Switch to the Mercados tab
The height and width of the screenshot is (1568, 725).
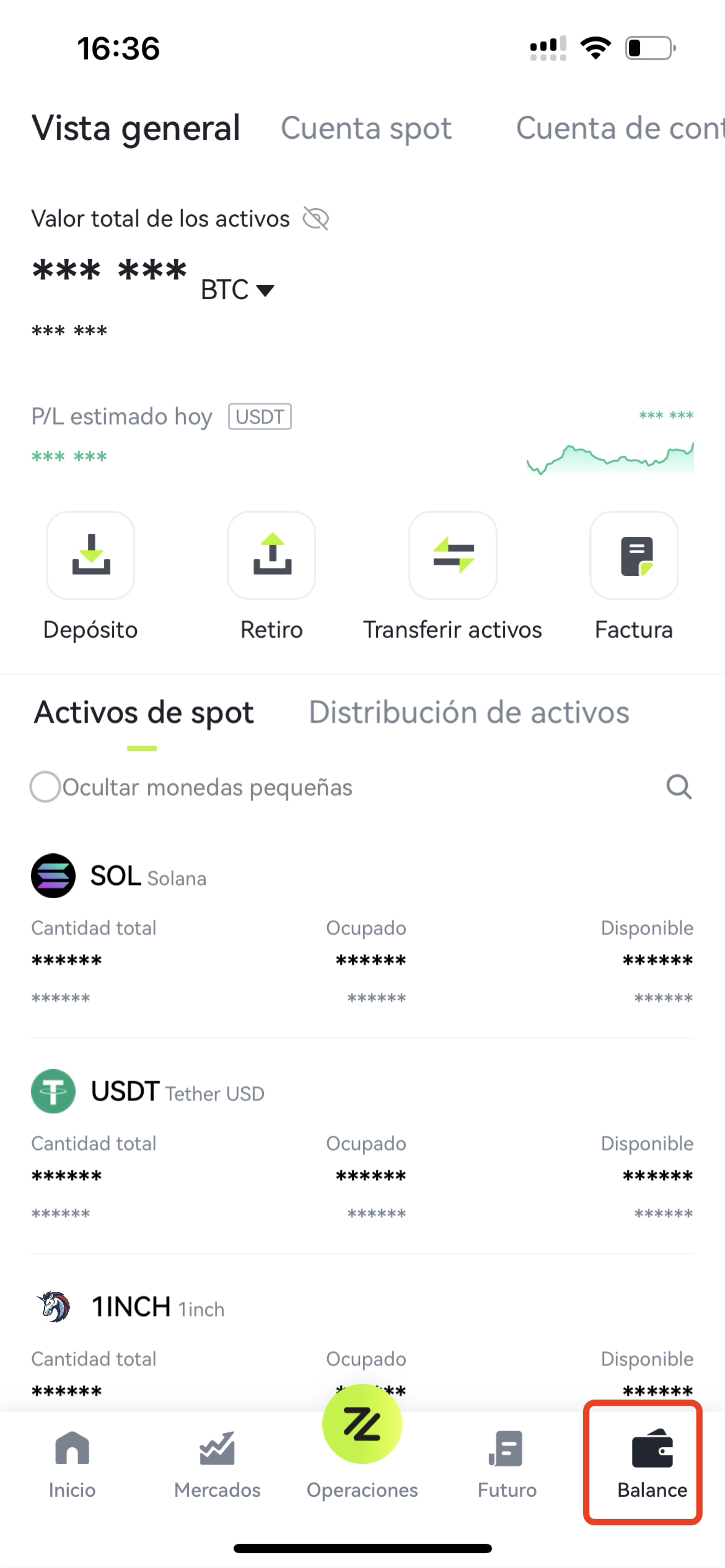point(217,1464)
